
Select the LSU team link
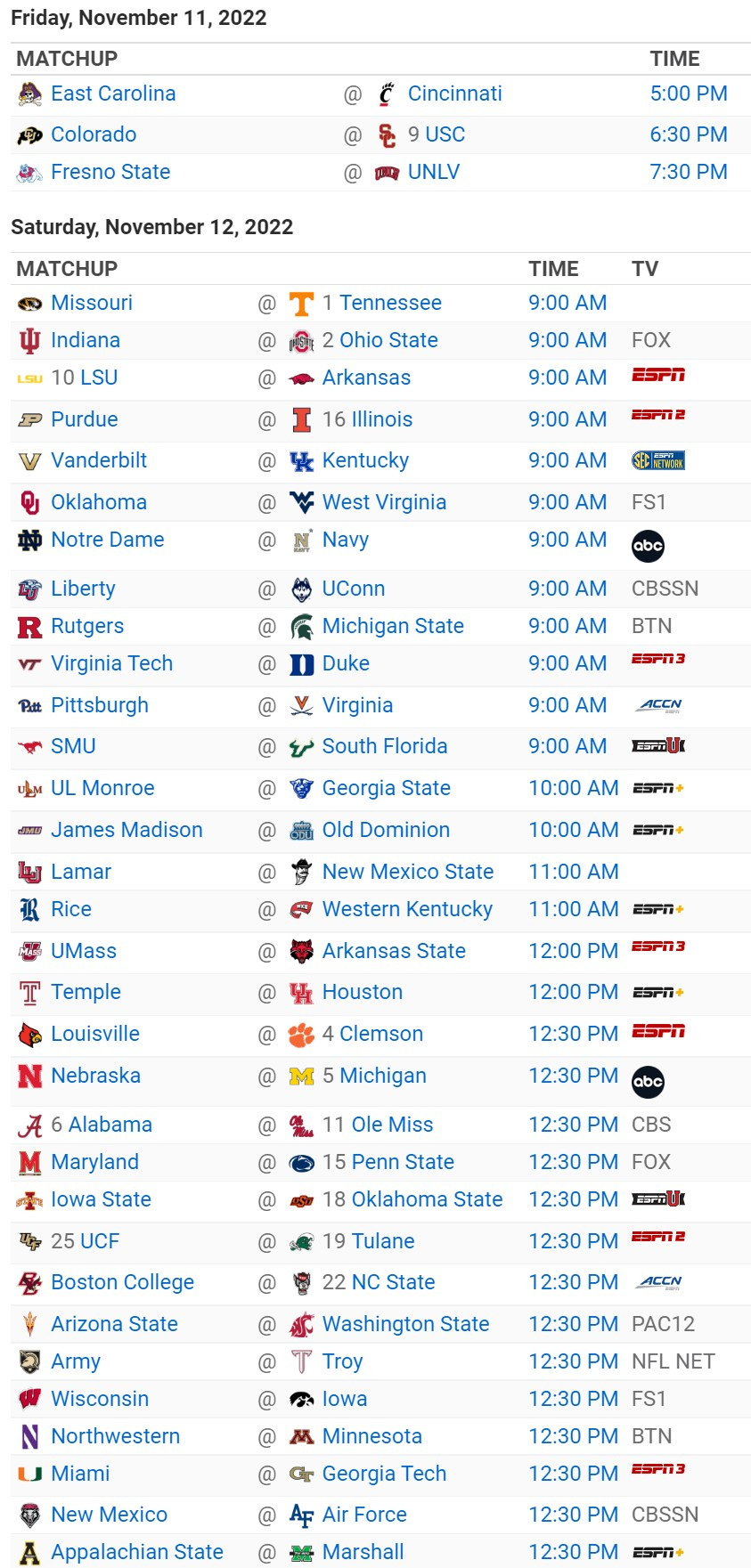(98, 378)
